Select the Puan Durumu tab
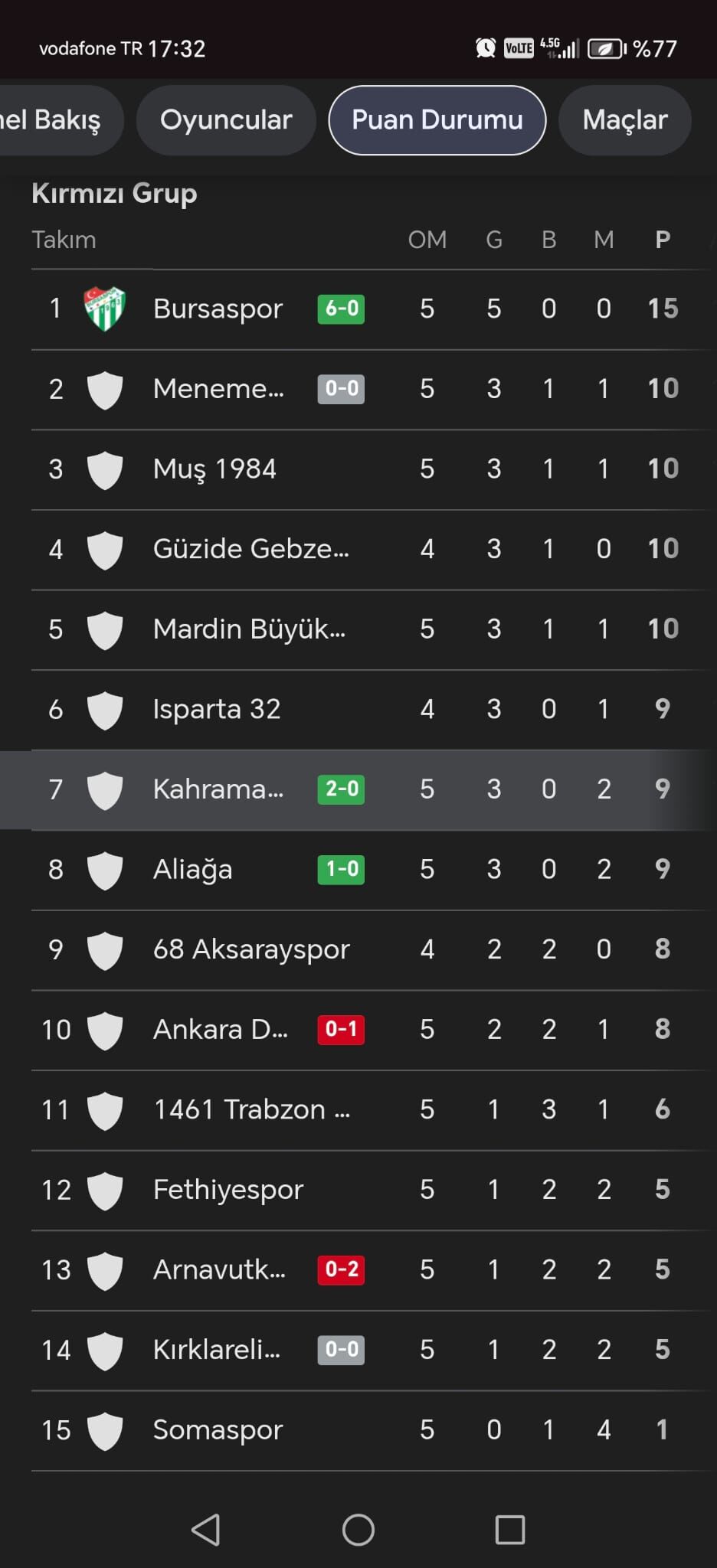 point(437,120)
